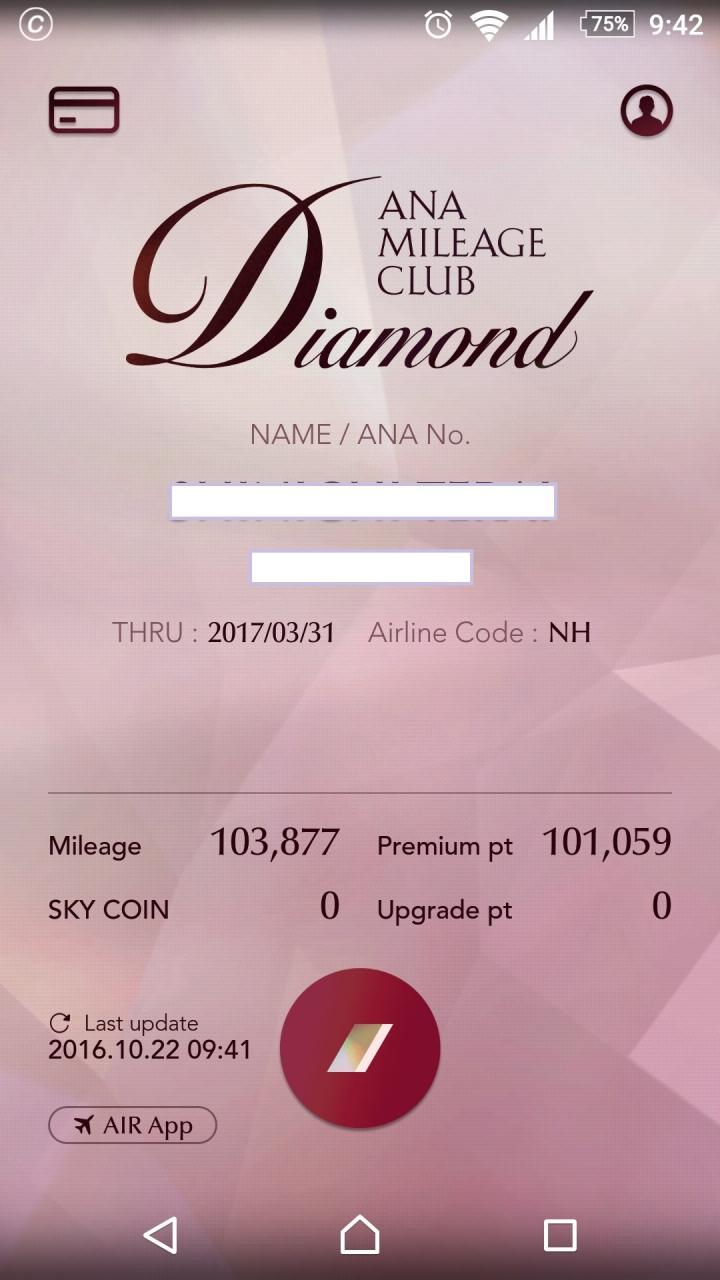Tap the round red ANA button
This screenshot has width=720, height=1280.
[360, 1047]
